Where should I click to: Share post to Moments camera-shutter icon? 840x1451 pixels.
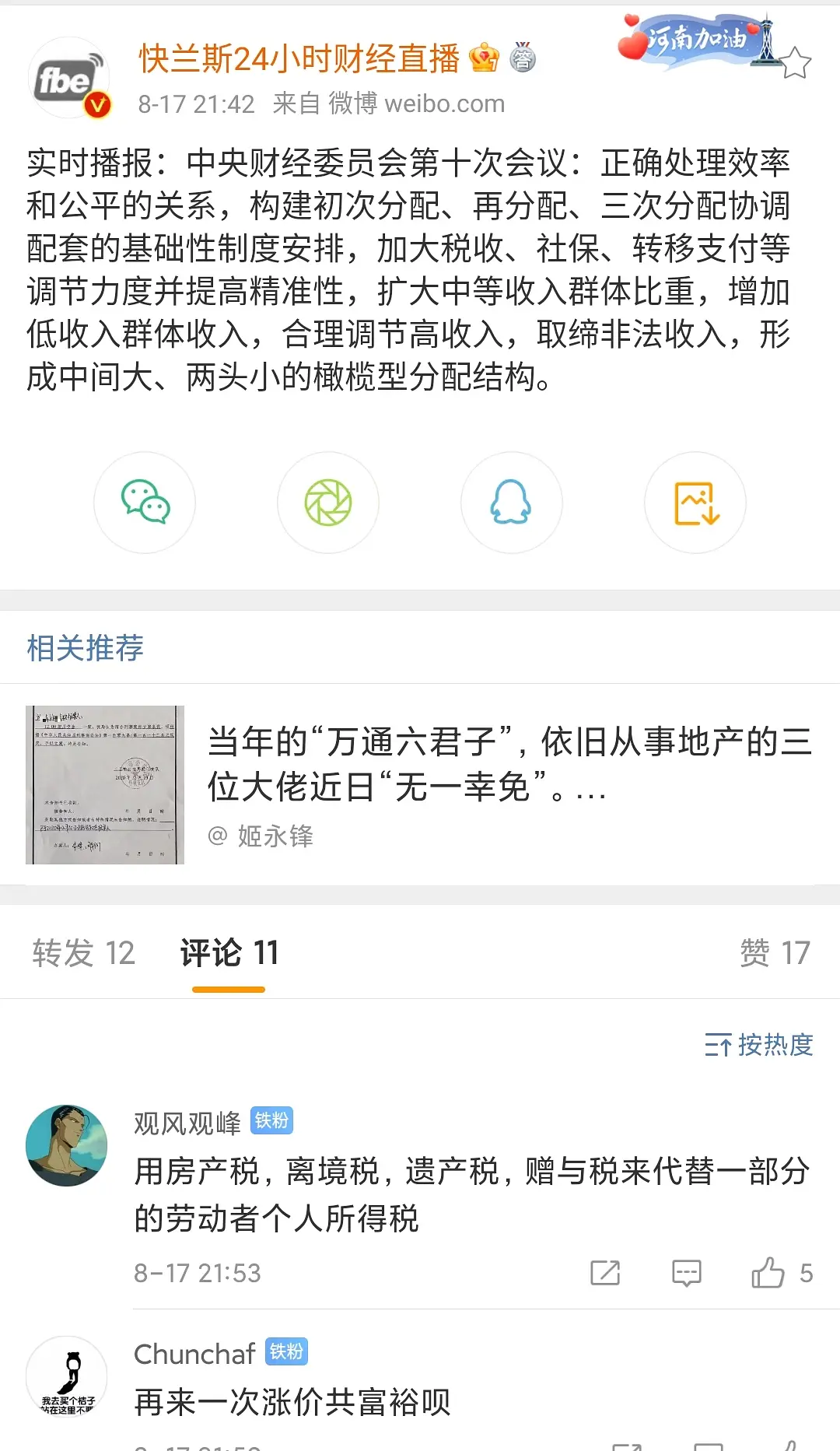(328, 503)
